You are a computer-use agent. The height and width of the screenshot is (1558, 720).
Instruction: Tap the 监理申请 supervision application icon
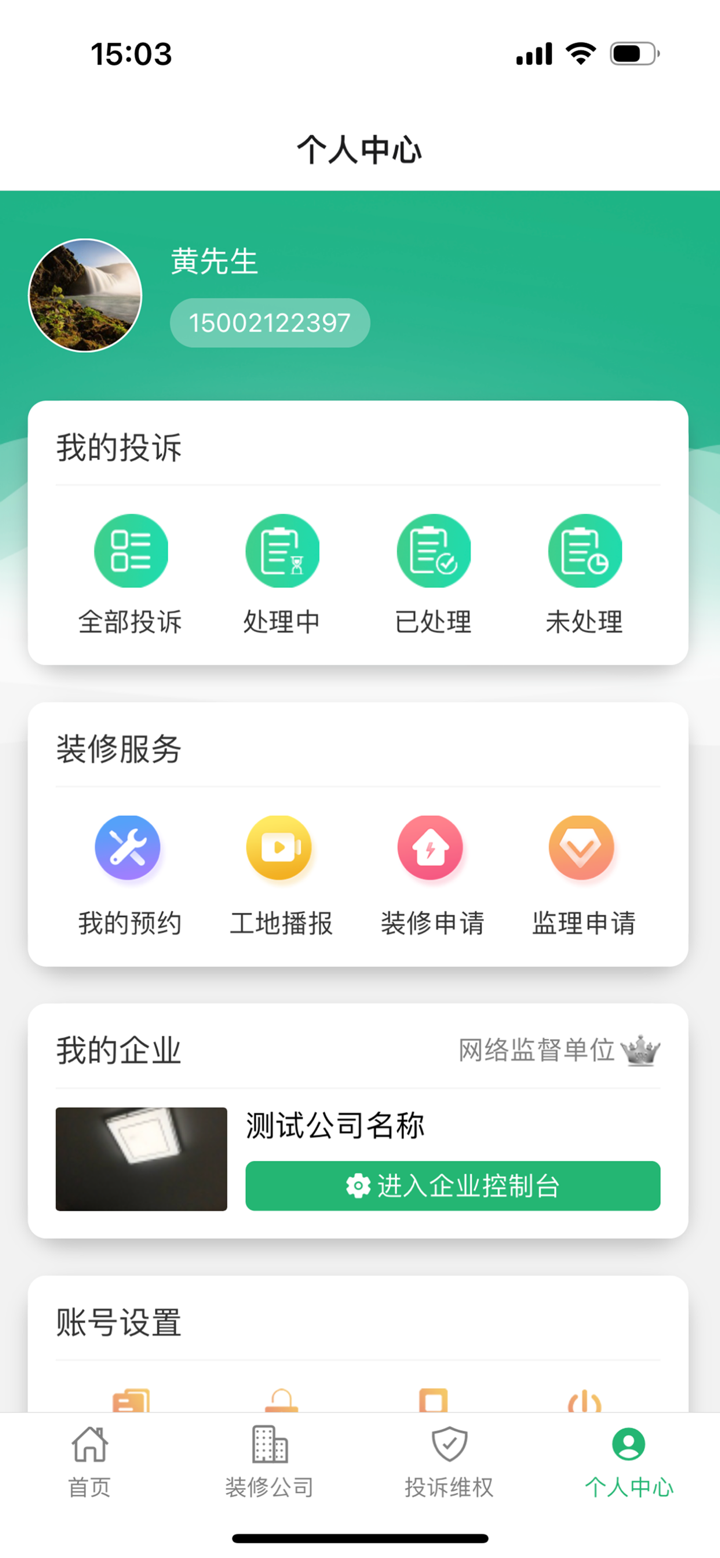583,847
